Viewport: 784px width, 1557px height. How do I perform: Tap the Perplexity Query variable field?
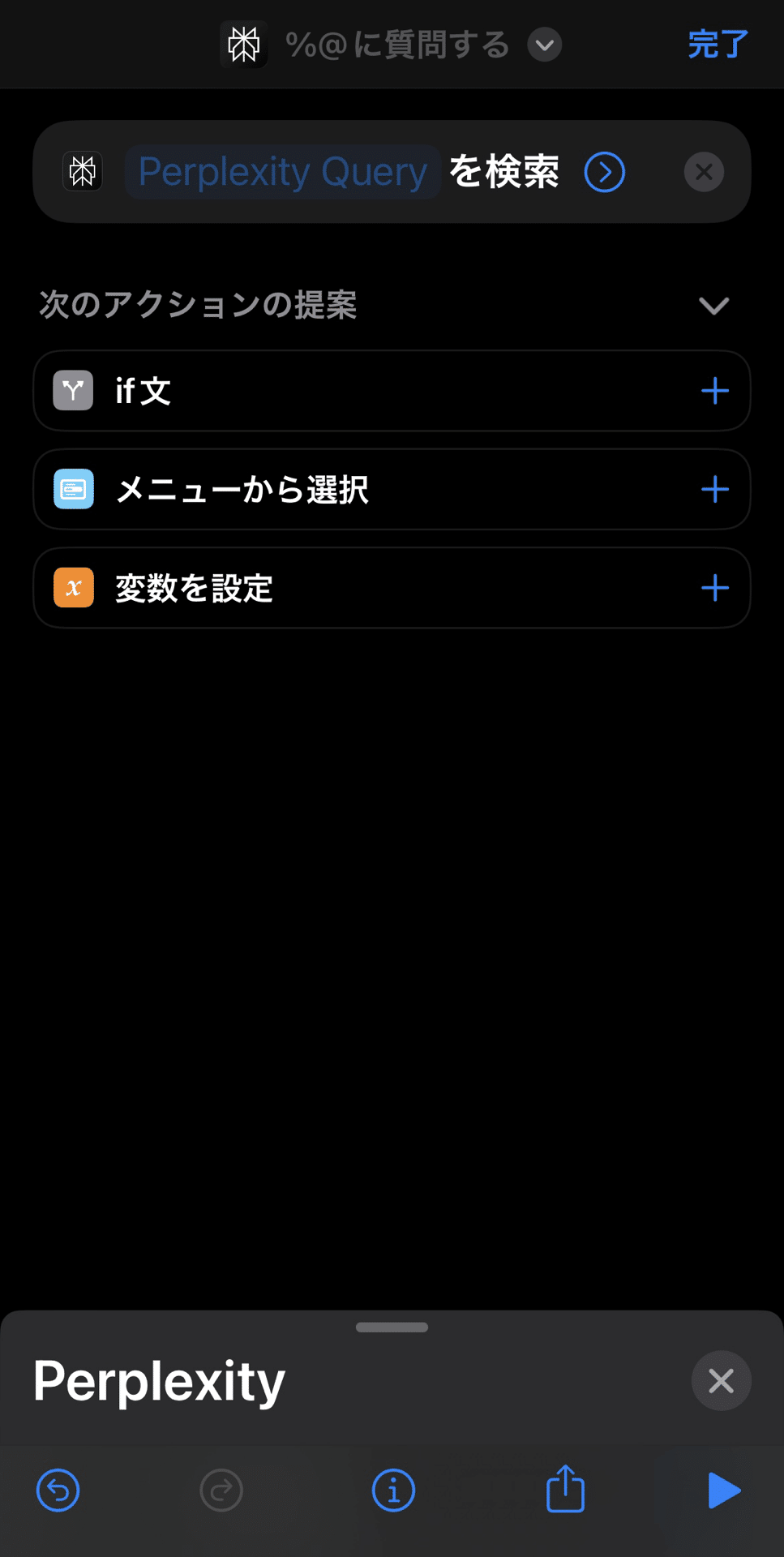point(282,172)
